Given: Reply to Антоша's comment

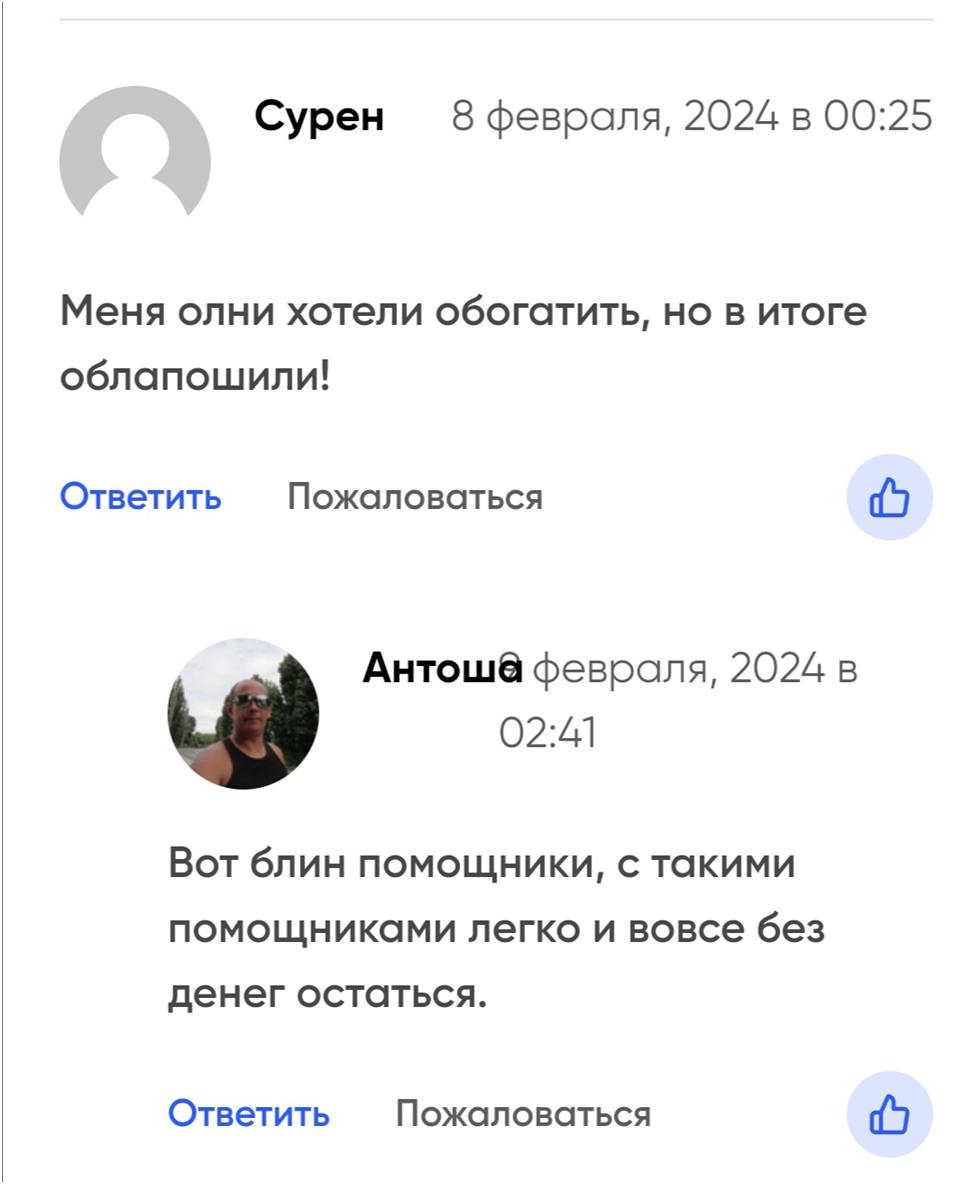Looking at the screenshot, I should point(248,1113).
